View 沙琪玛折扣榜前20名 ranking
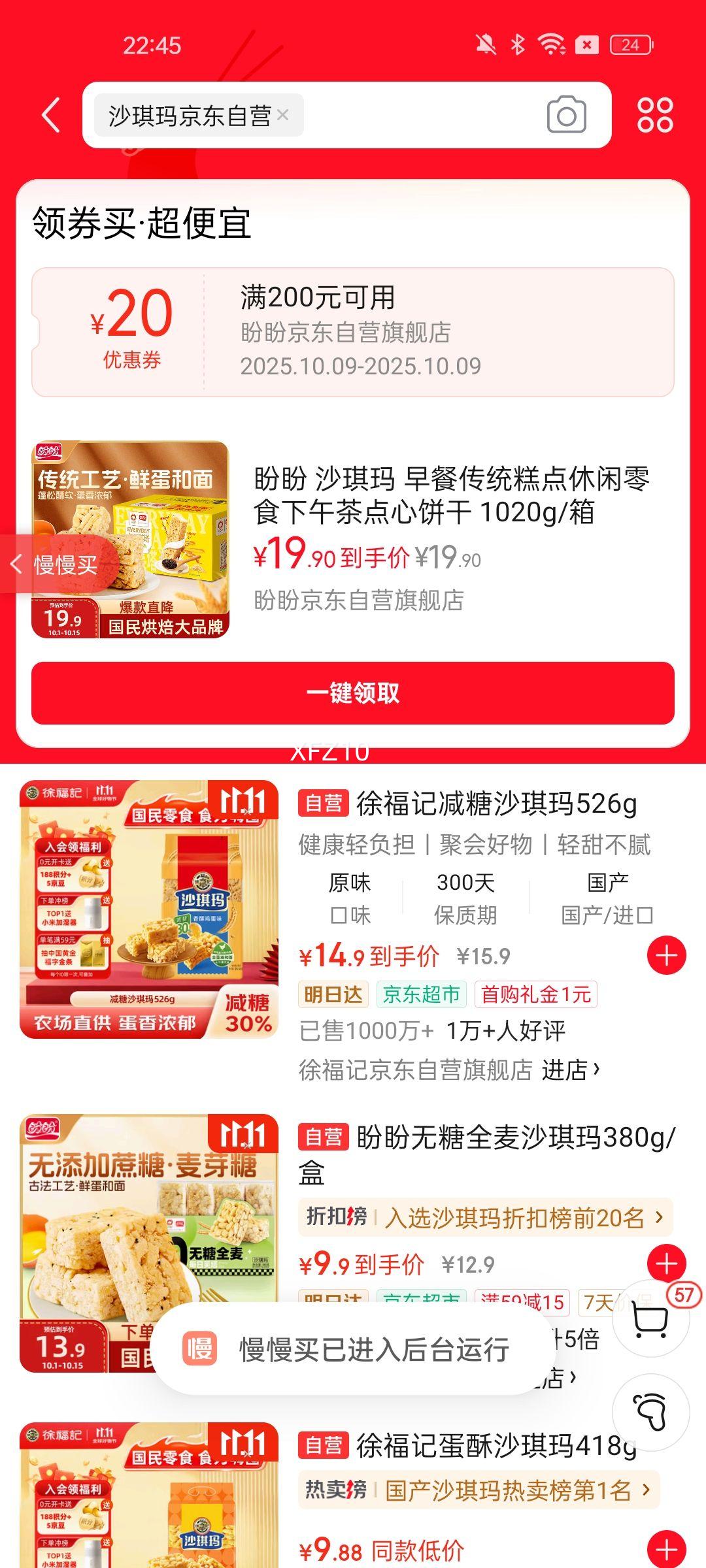The height and width of the screenshot is (1568, 706). click(485, 1218)
